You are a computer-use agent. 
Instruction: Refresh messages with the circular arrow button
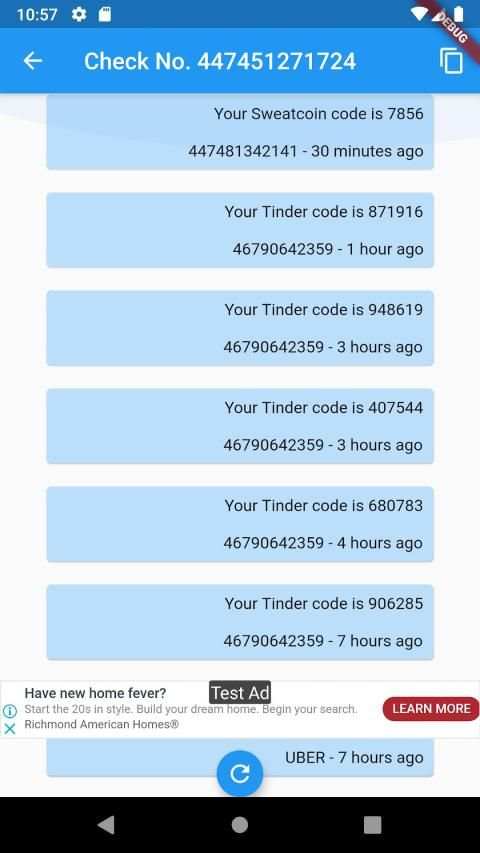[240, 774]
